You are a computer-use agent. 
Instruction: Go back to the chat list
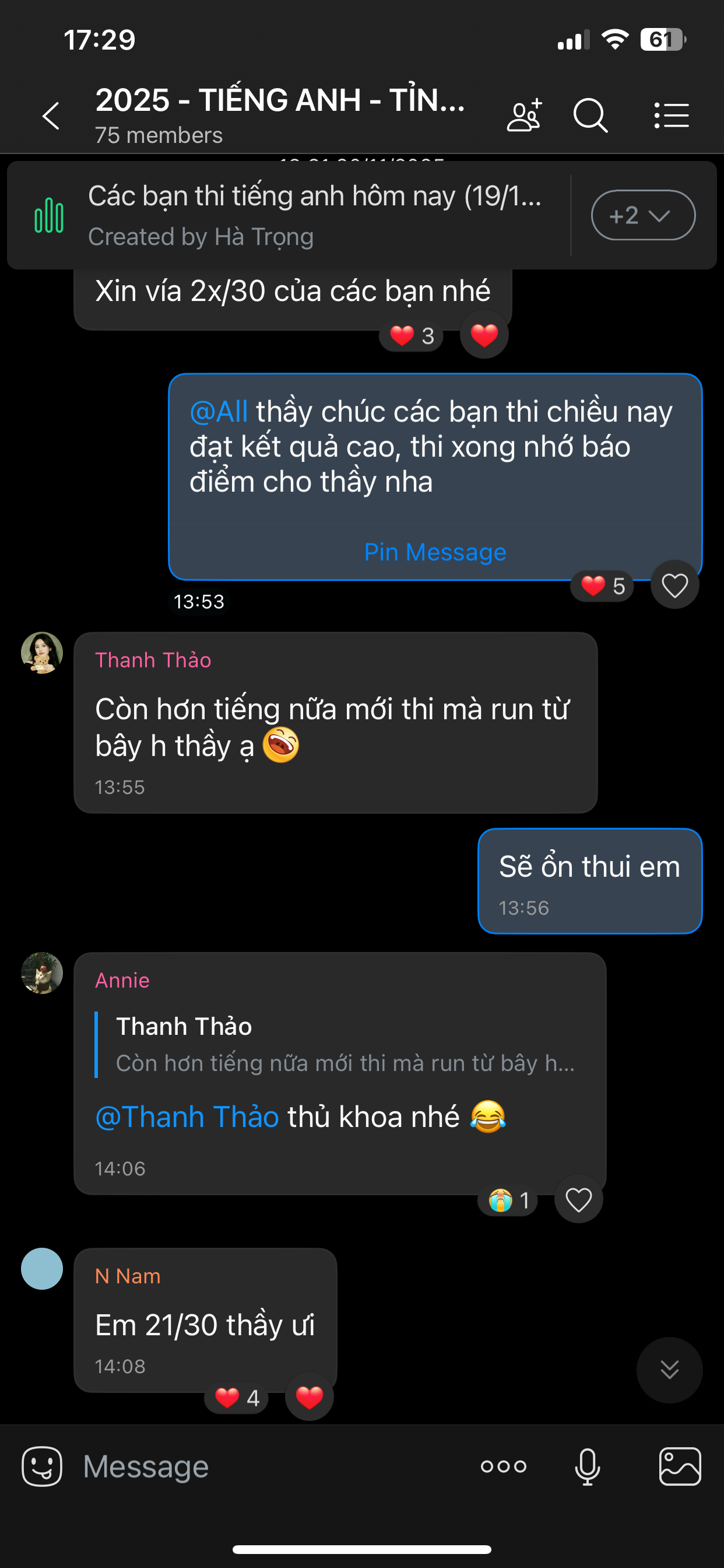51,116
